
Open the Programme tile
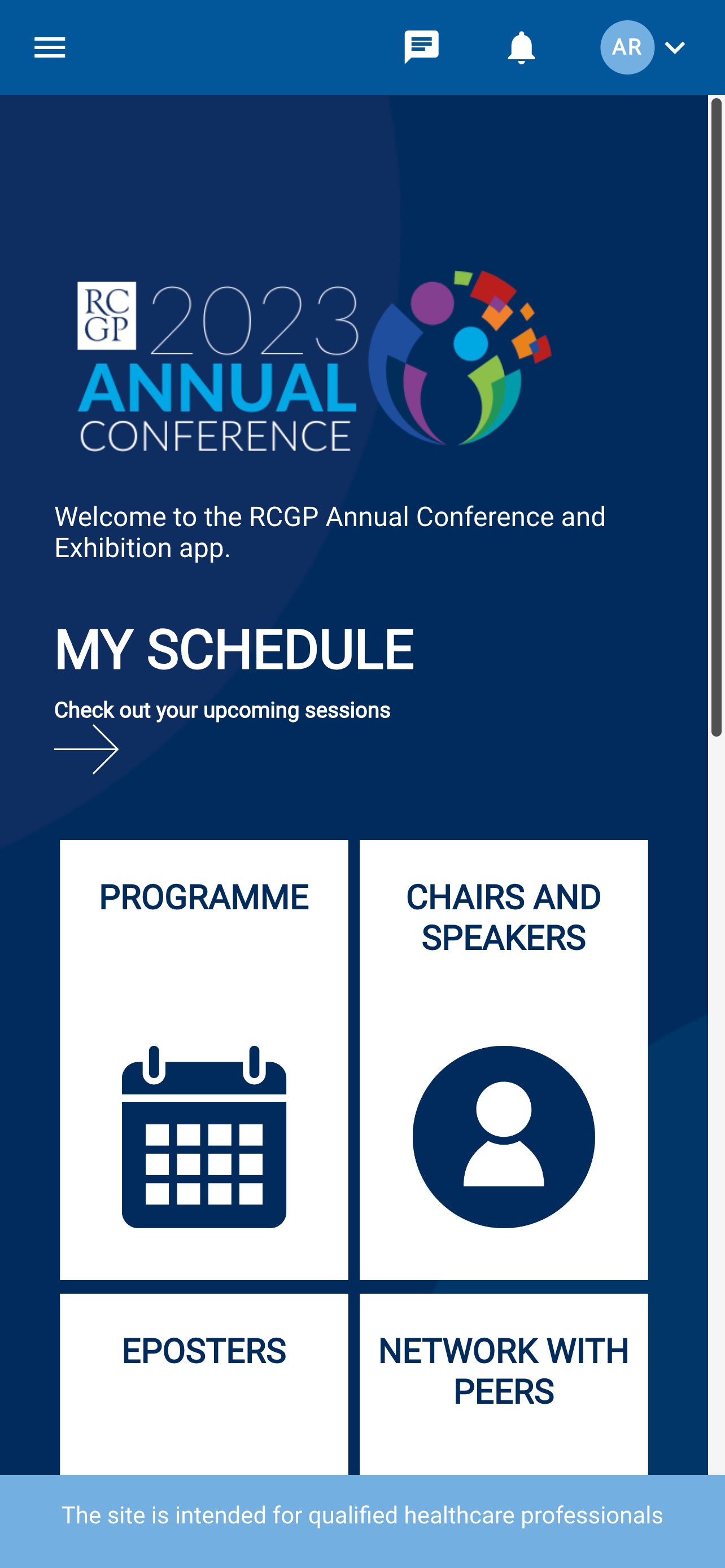tap(204, 1058)
